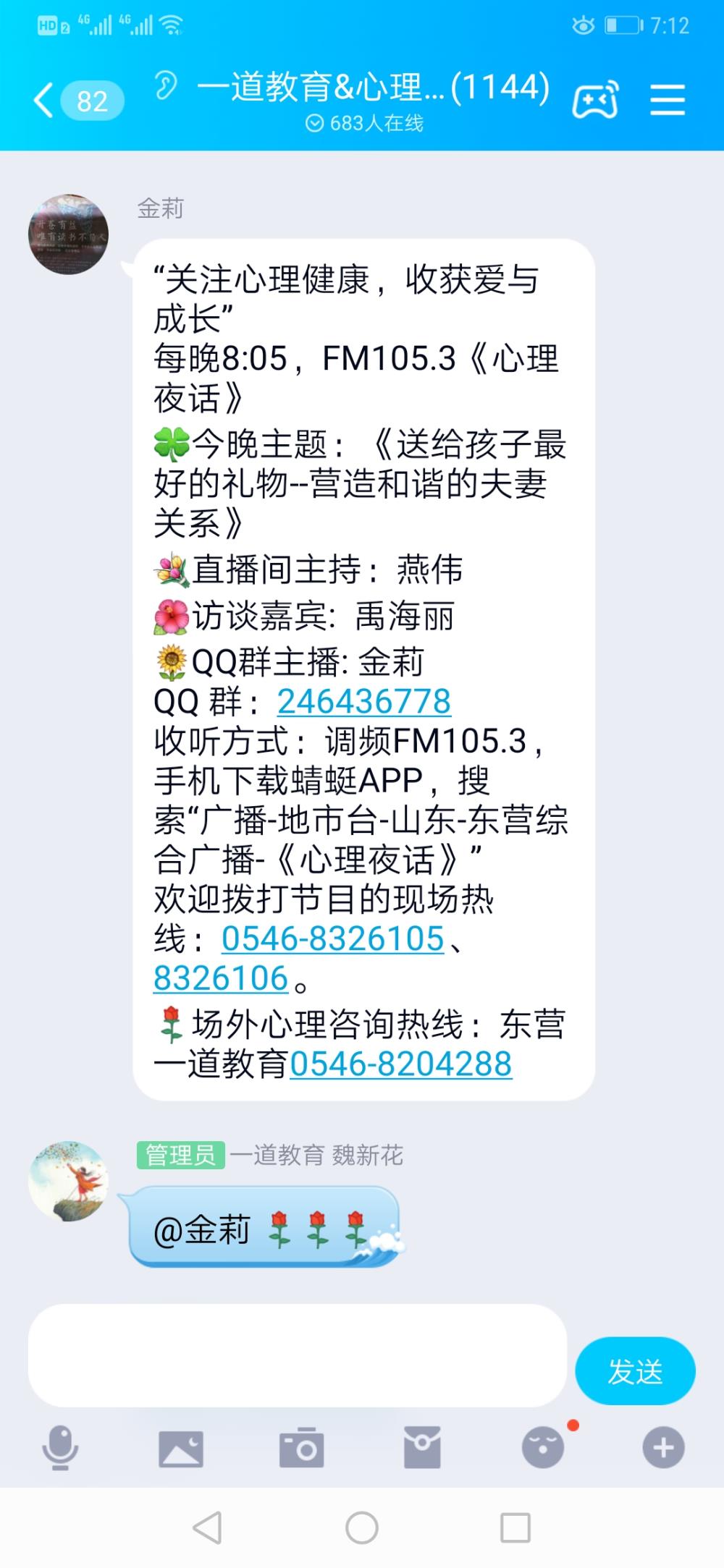Open 魏新花's profile avatar
Viewport: 724px width, 1568px height.
pos(68,1181)
